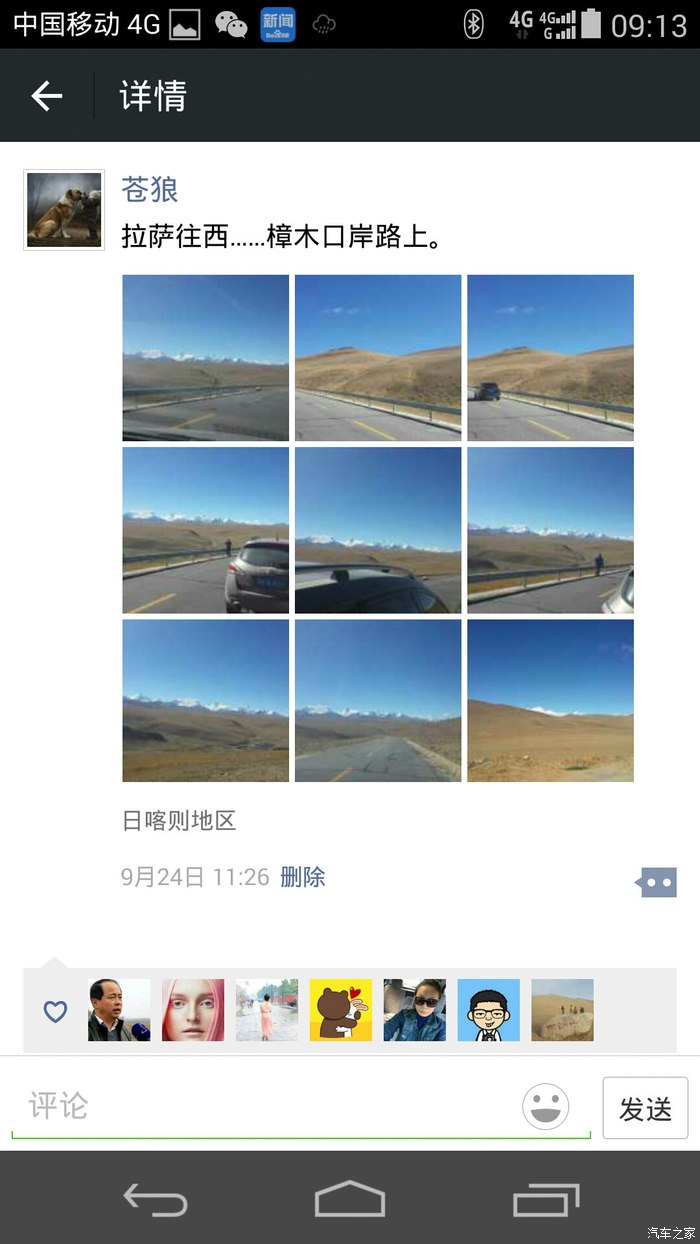Open the photo of the straight road ahead
Viewport: 700px width, 1244px height.
378,701
